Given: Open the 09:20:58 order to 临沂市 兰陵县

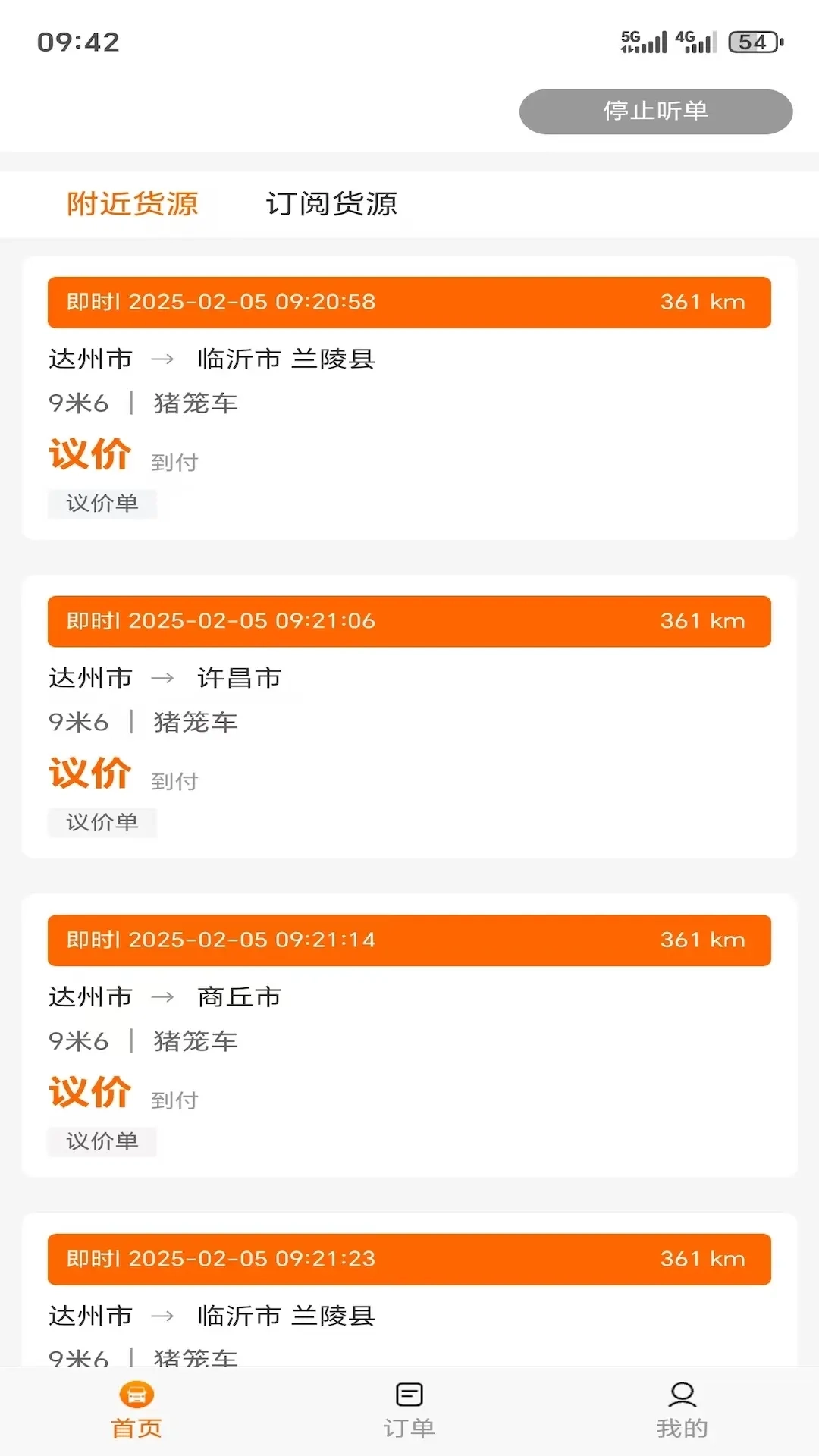Looking at the screenshot, I should [x=409, y=398].
